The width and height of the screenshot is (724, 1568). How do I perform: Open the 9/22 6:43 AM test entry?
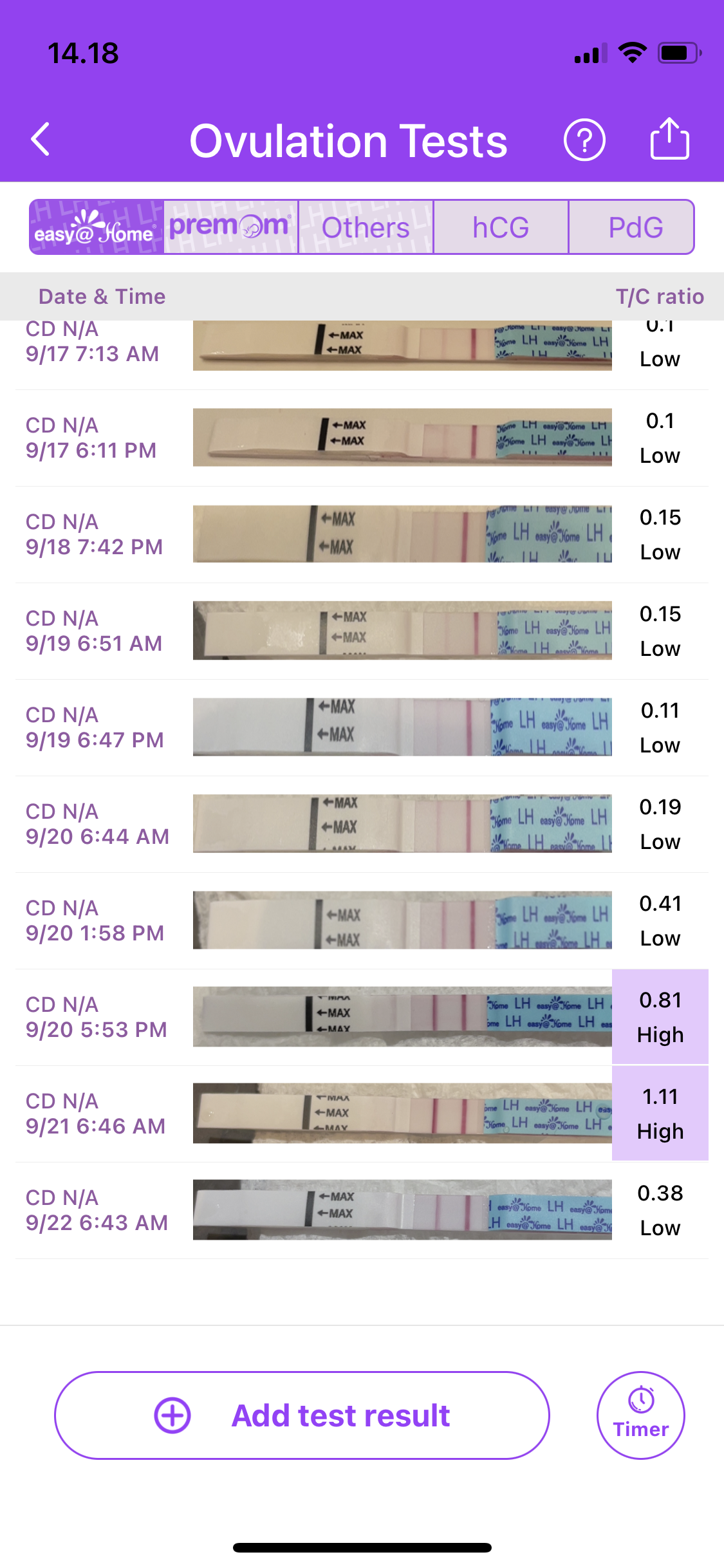tap(360, 1210)
